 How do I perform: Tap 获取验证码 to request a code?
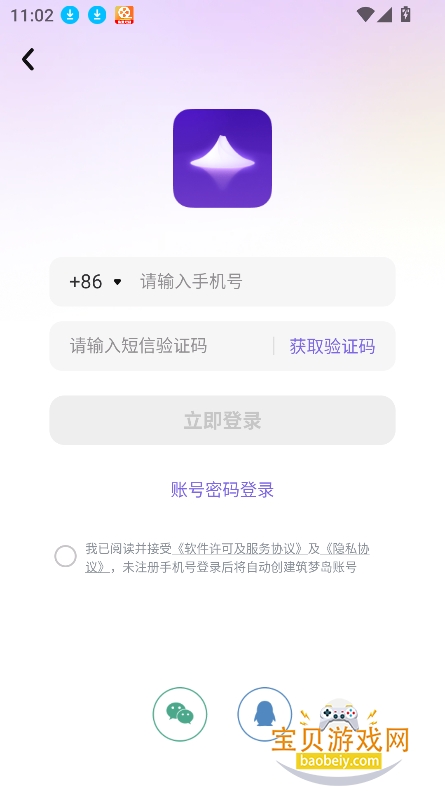click(332, 346)
